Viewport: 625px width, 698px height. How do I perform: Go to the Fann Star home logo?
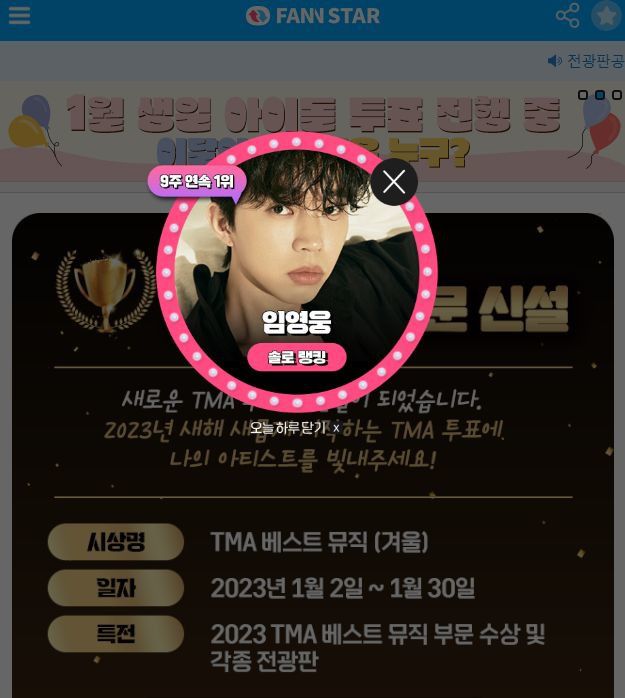(313, 16)
